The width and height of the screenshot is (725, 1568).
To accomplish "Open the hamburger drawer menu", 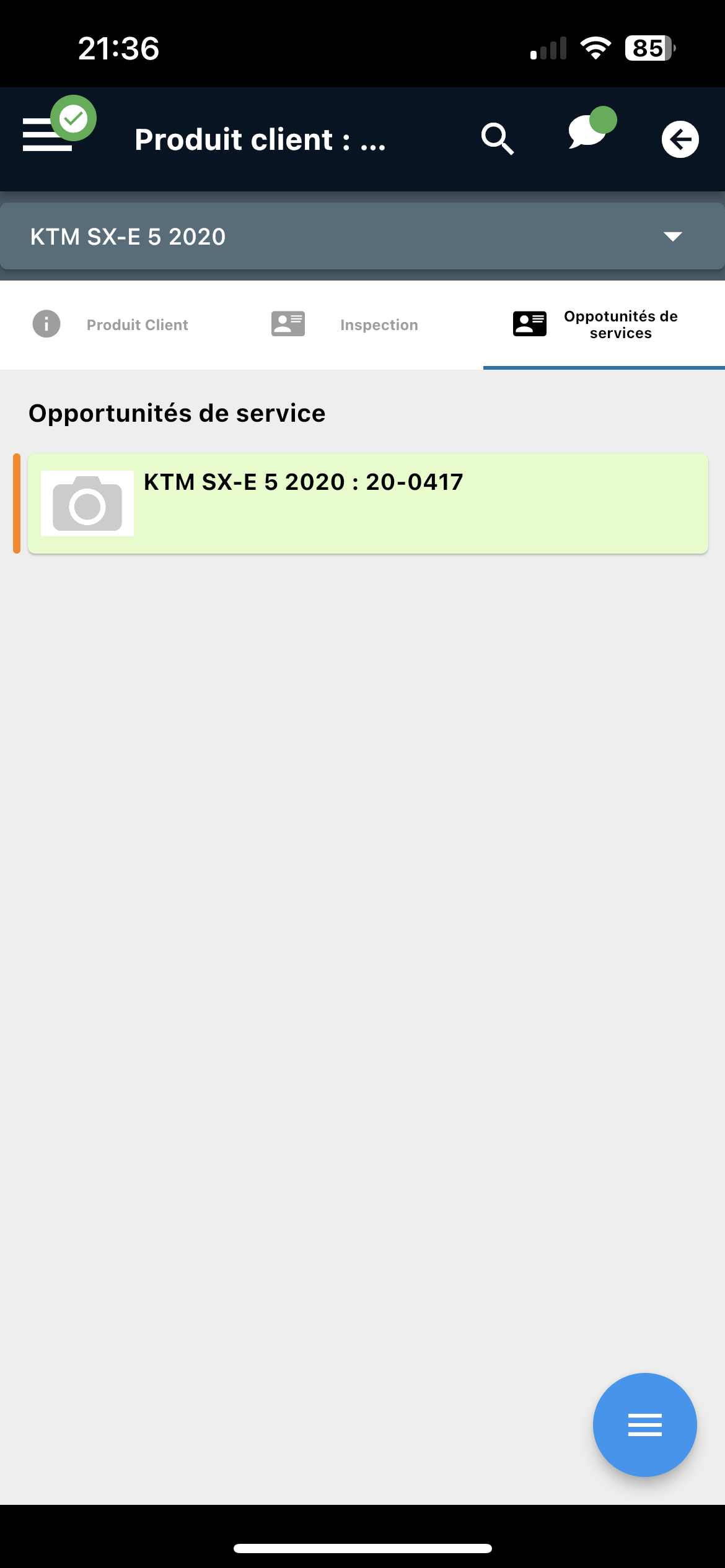I will click(48, 135).
